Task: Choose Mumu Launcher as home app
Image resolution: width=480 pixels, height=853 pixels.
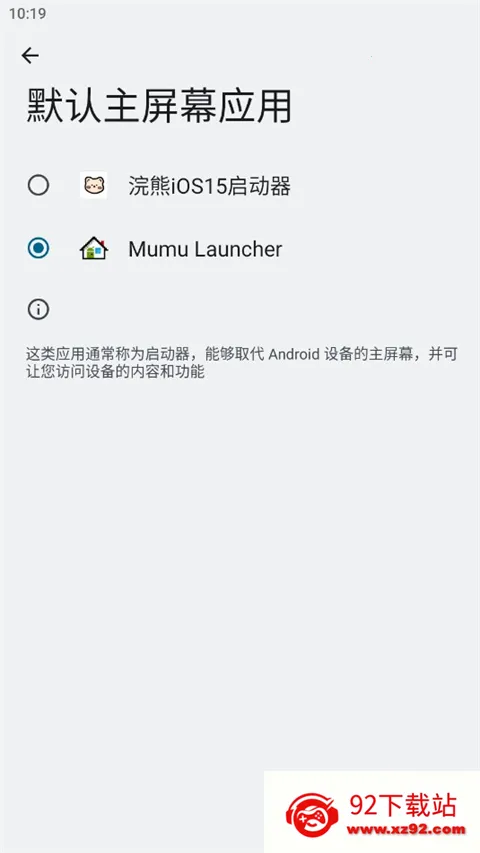Action: [240, 249]
